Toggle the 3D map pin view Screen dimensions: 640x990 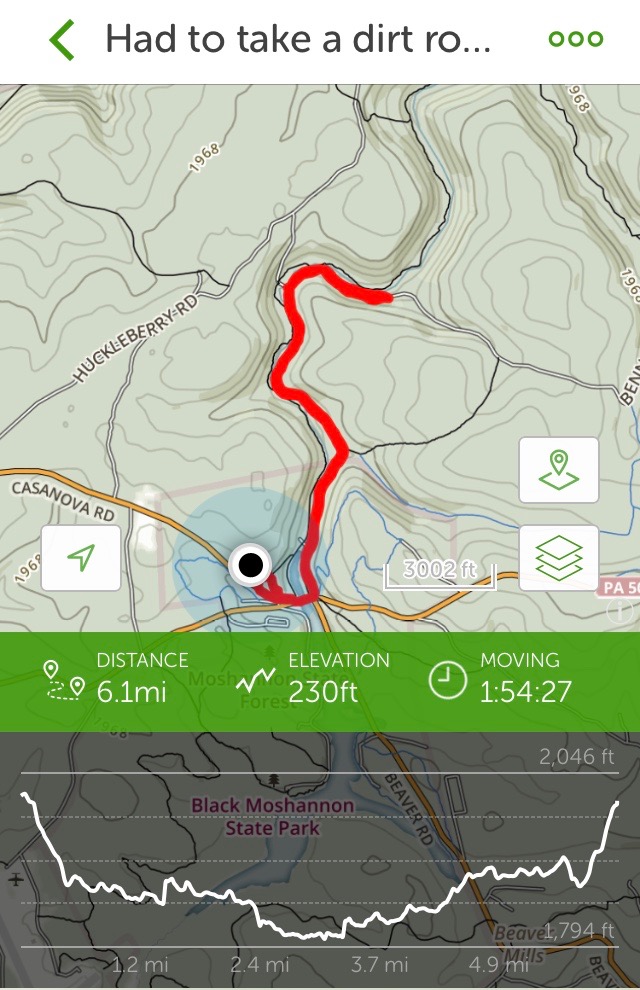coord(559,470)
